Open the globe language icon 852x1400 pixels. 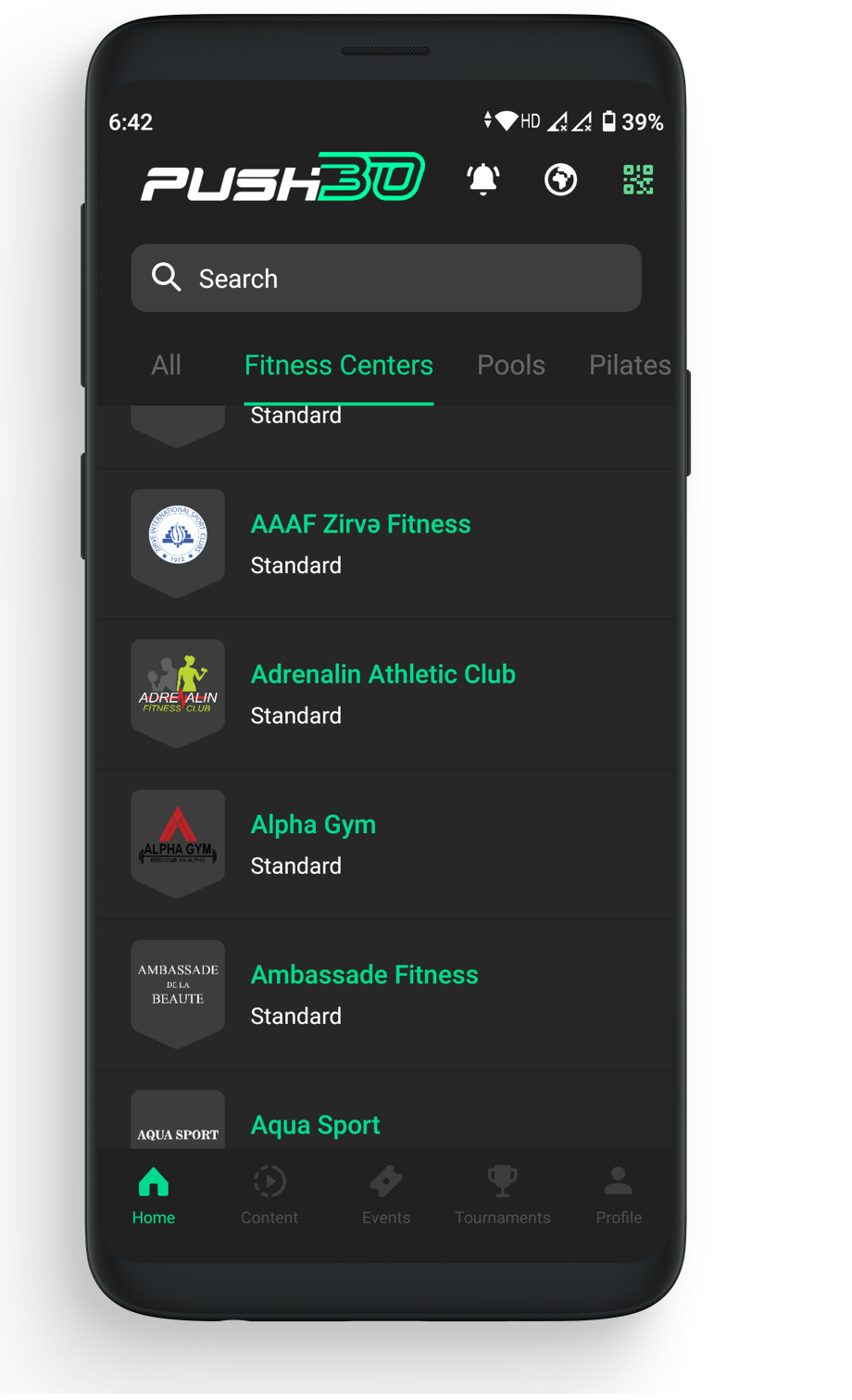tap(560, 179)
